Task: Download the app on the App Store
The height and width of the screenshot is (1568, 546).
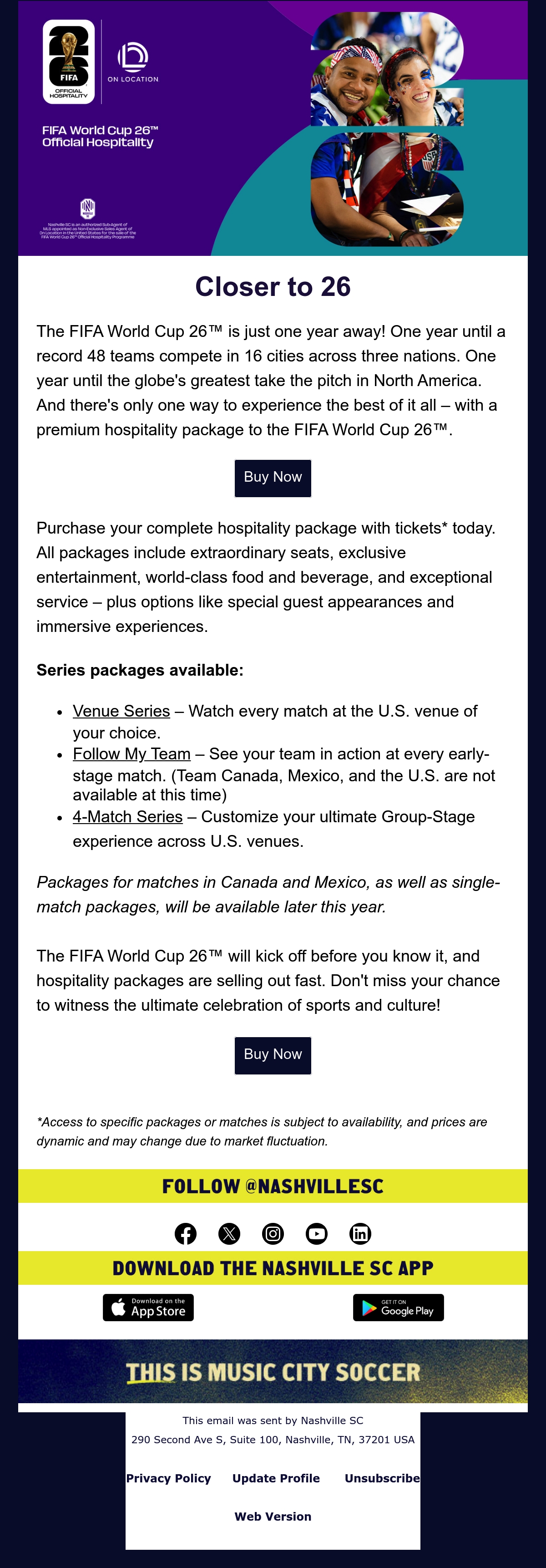Action: [148, 1307]
